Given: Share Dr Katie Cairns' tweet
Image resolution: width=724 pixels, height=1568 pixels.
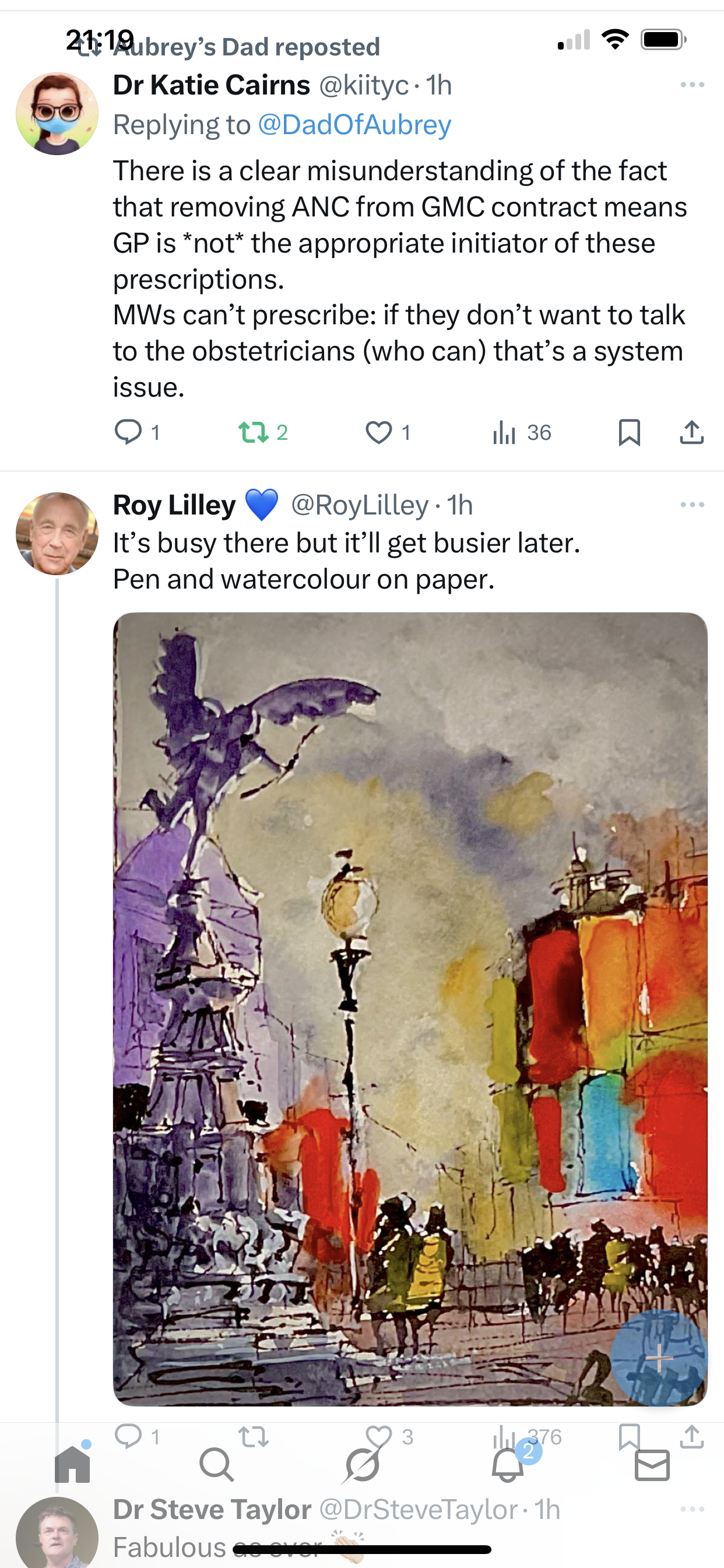Looking at the screenshot, I should [691, 432].
